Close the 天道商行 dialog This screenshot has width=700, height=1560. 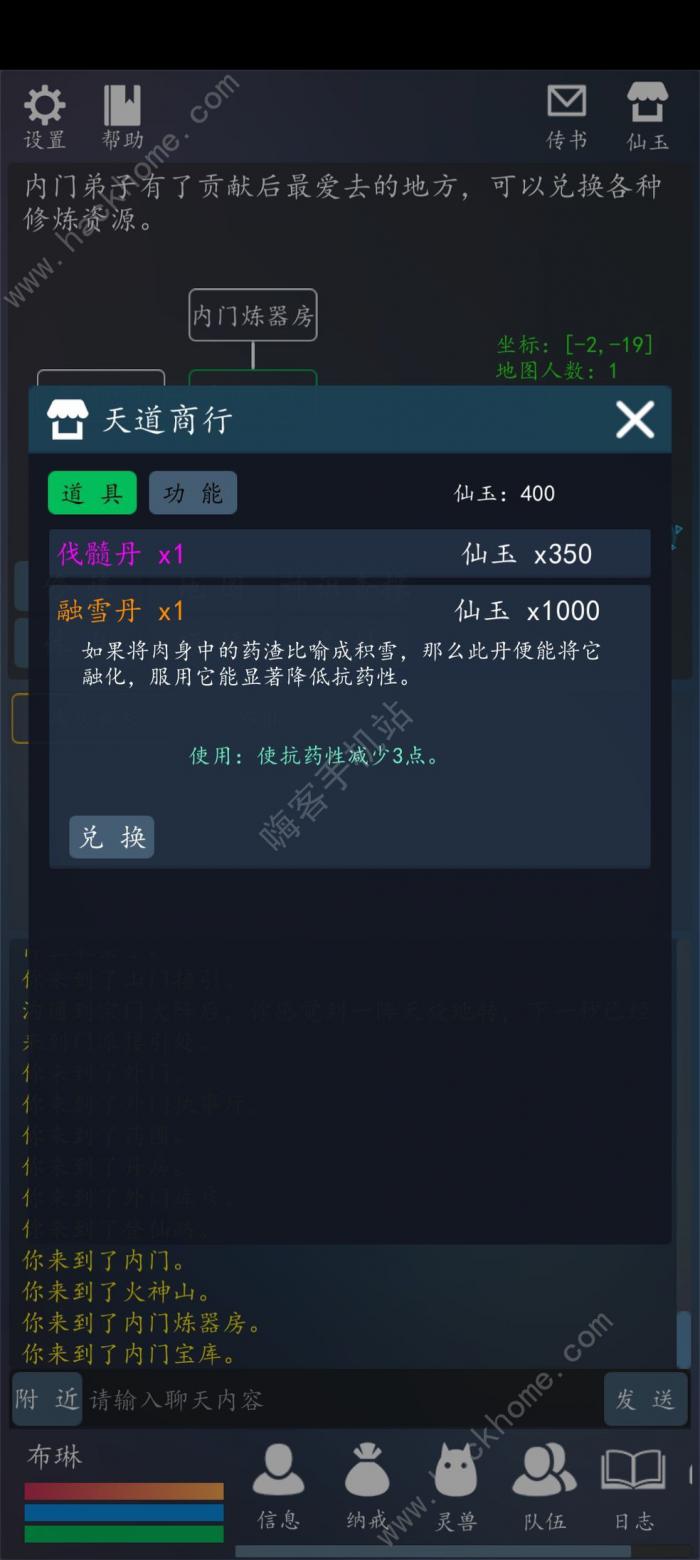pos(635,420)
